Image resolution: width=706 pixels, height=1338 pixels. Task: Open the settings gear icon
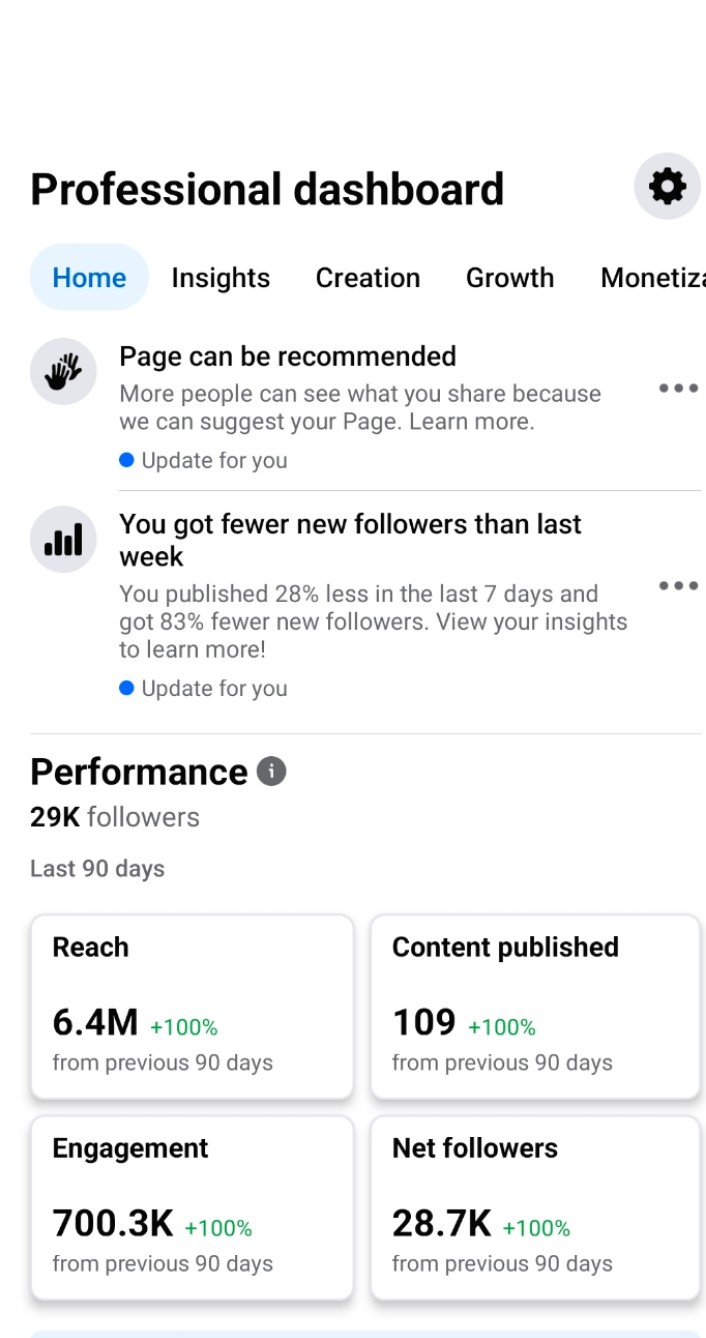[x=667, y=186]
